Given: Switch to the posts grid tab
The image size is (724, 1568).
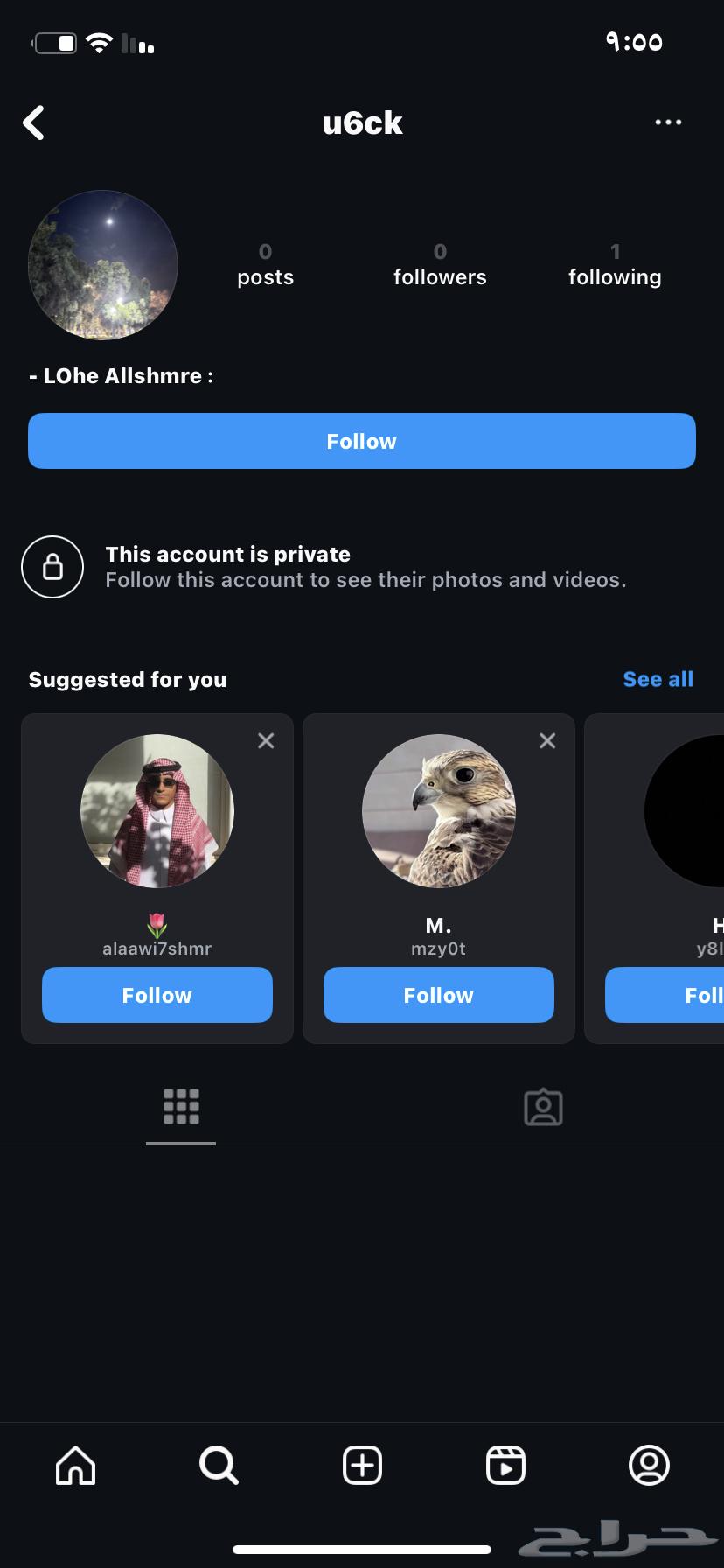Looking at the screenshot, I should point(181,1107).
